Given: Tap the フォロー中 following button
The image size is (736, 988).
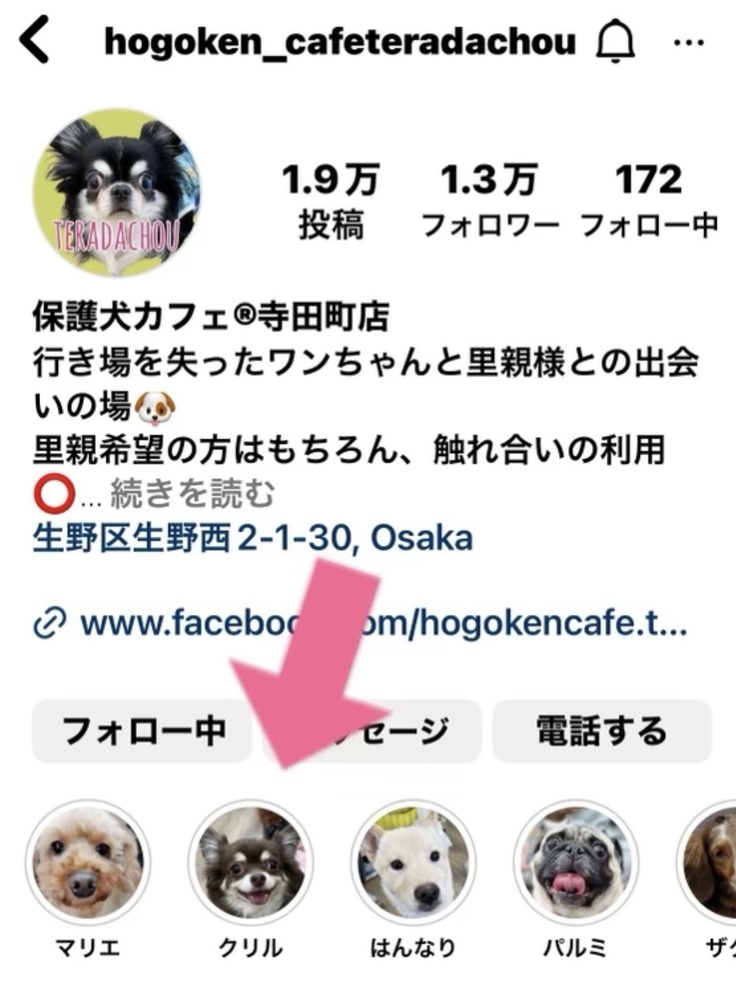Looking at the screenshot, I should (142, 731).
